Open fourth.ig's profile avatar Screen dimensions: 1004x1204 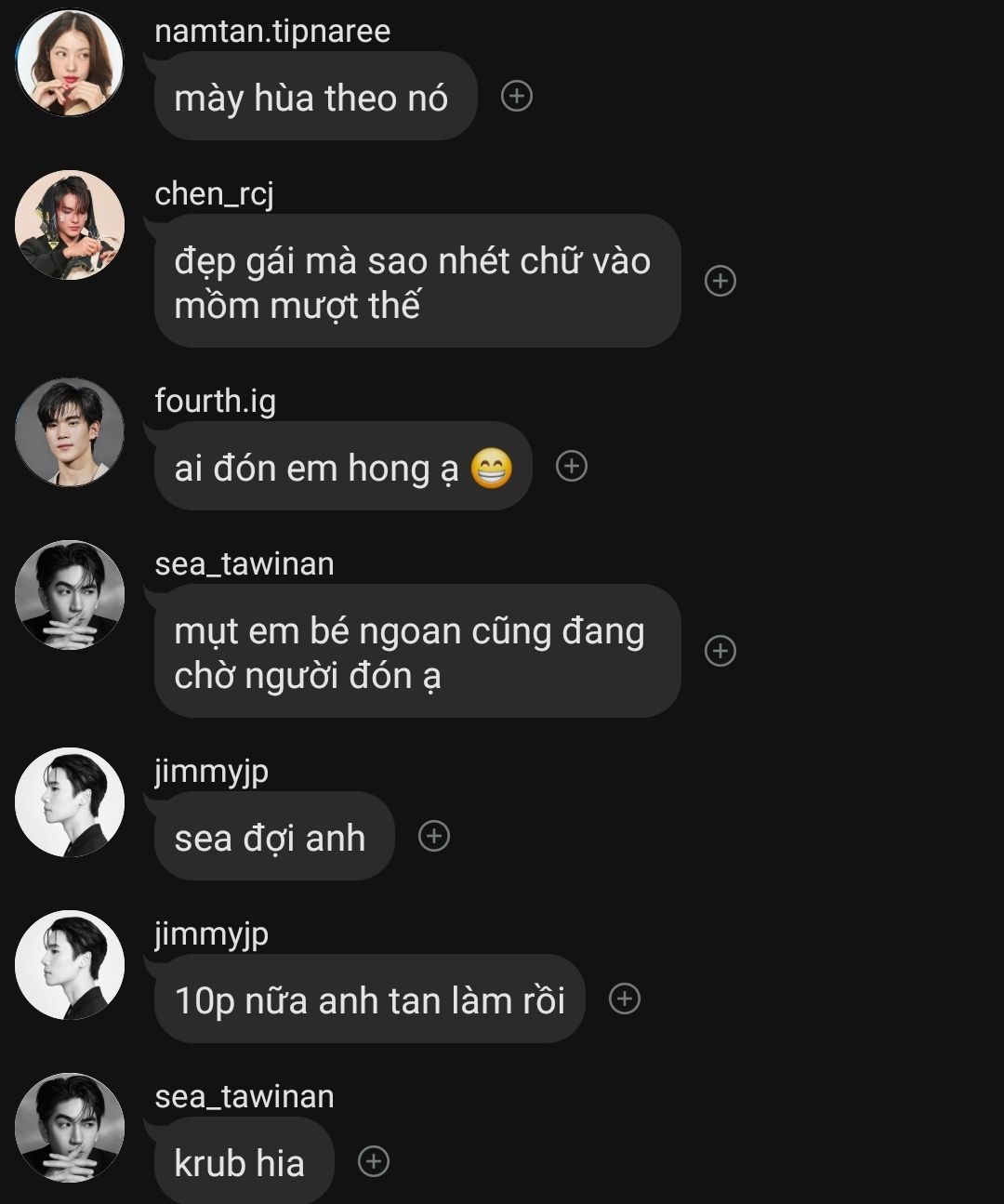click(x=70, y=432)
